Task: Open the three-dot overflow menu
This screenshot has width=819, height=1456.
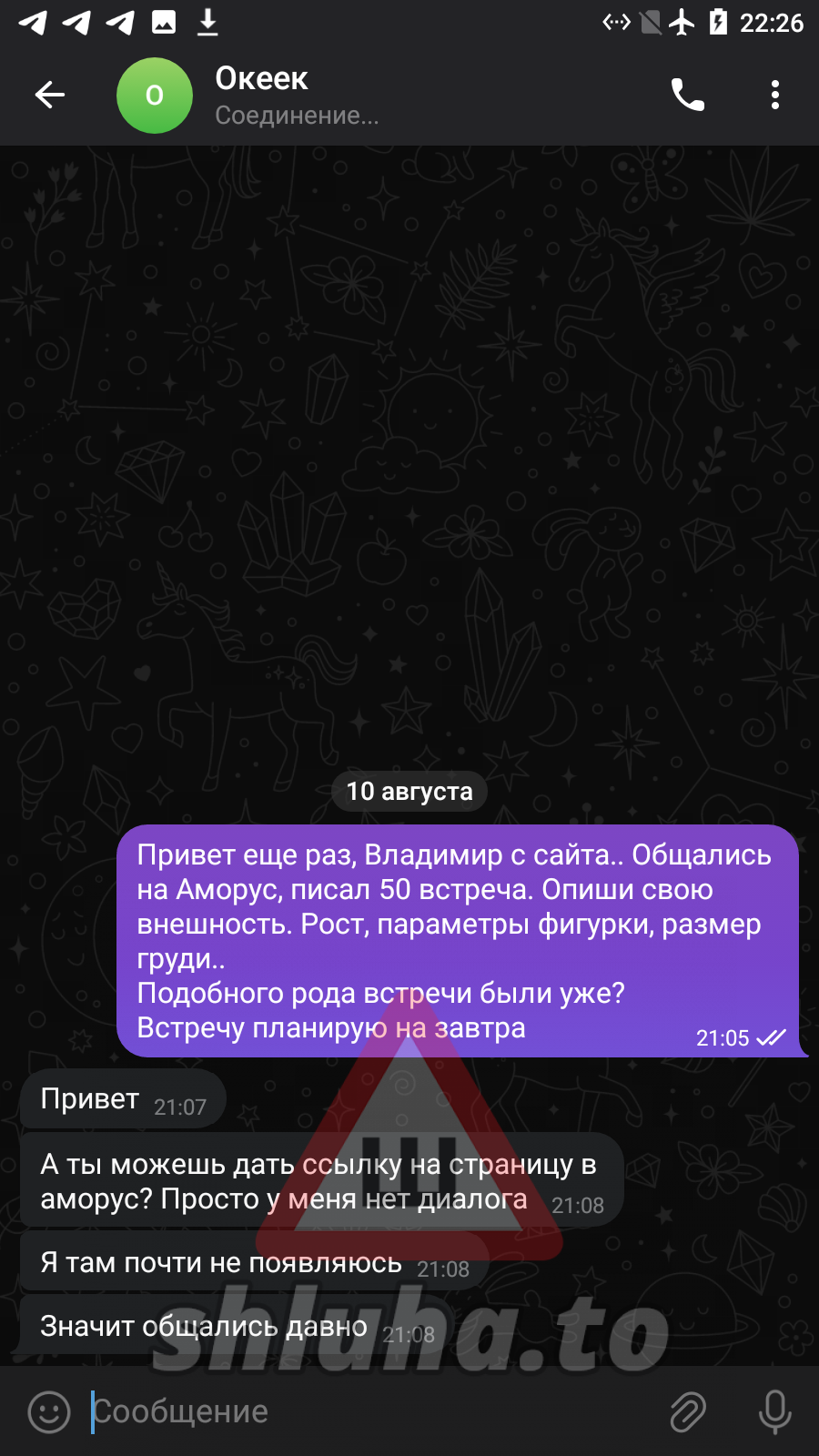Action: 774,95
